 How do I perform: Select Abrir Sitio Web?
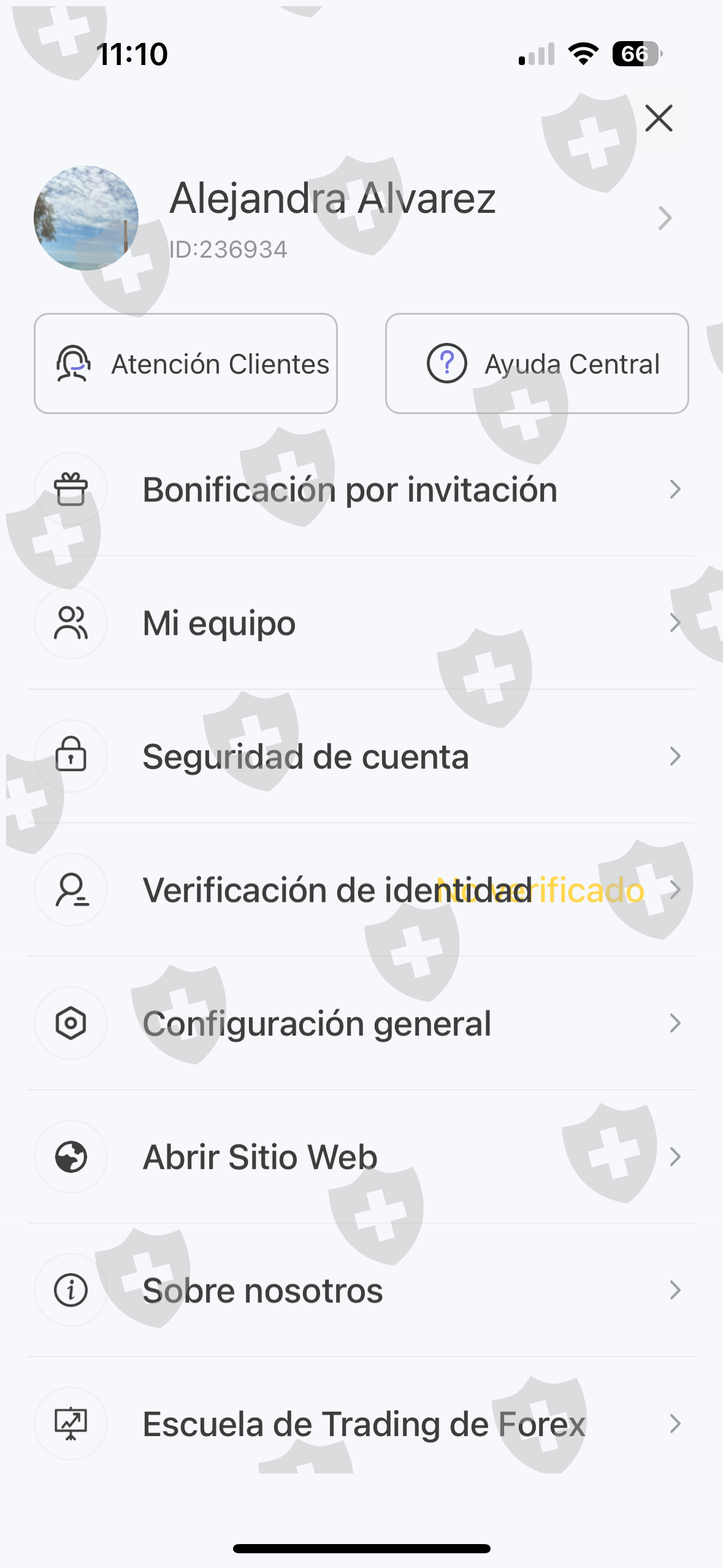(362, 1156)
